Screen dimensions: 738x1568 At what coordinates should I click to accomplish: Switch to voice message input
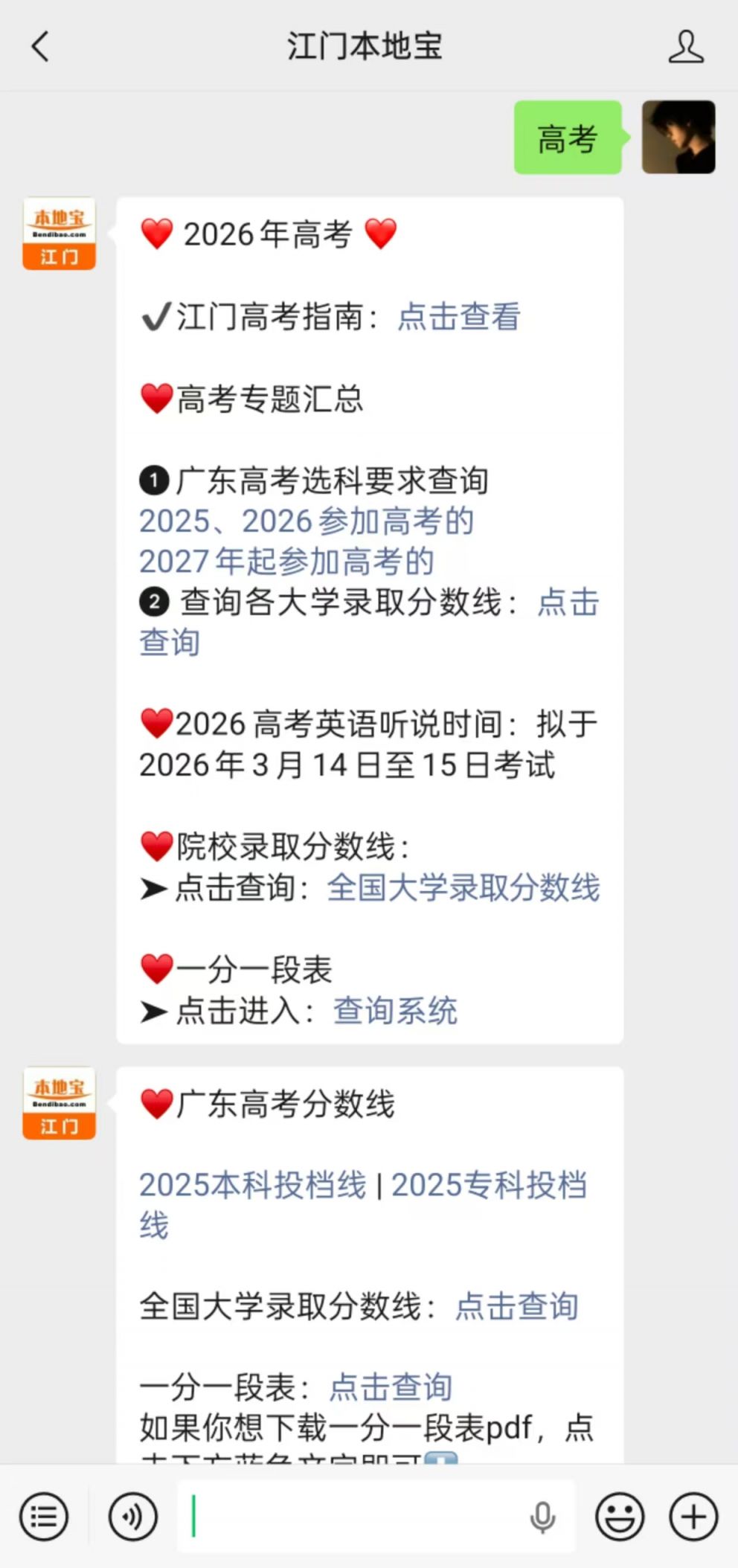point(132,1516)
